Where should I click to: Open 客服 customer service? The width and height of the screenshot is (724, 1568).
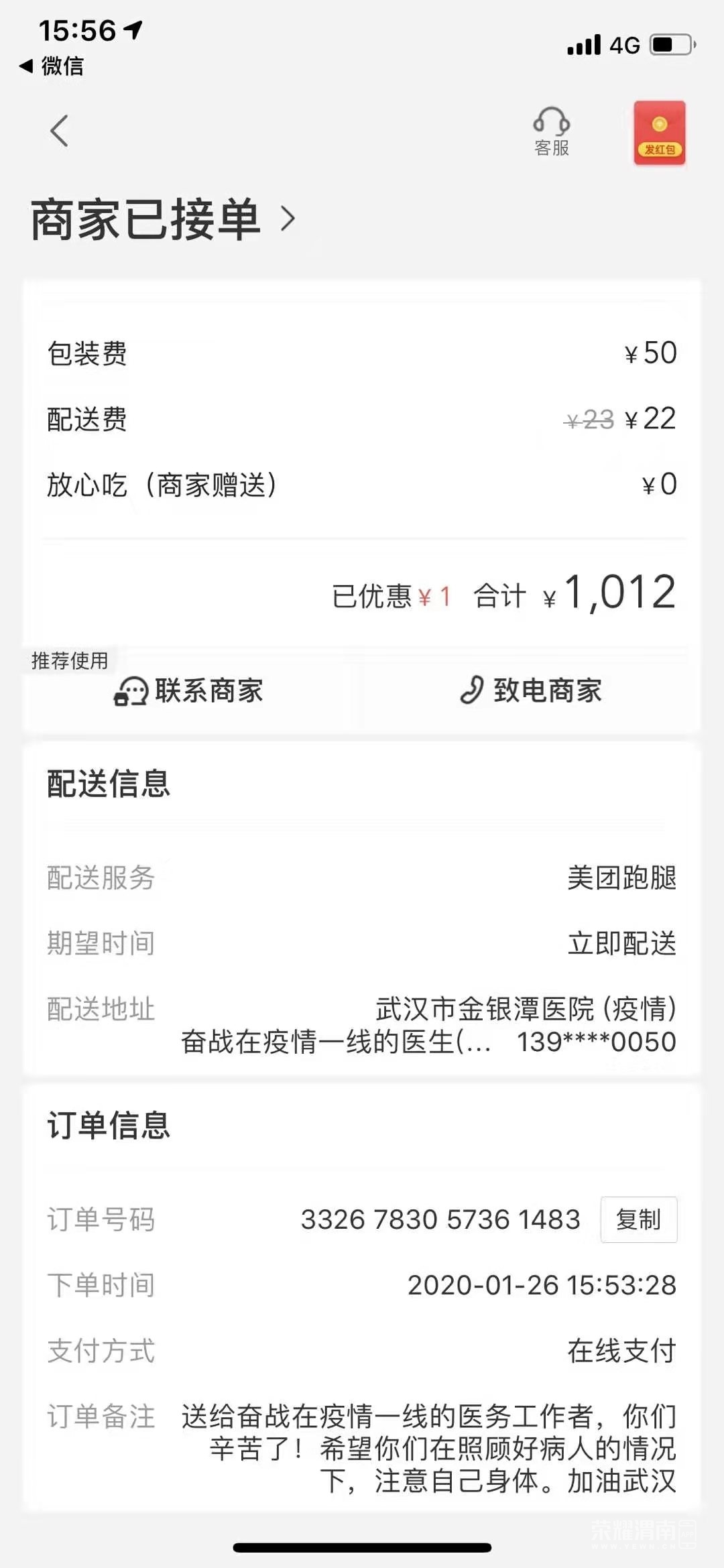[551, 132]
